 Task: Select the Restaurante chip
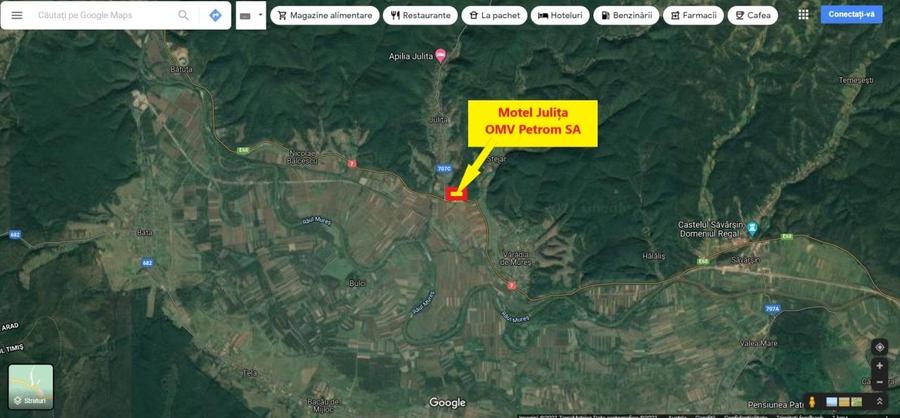coord(421,15)
